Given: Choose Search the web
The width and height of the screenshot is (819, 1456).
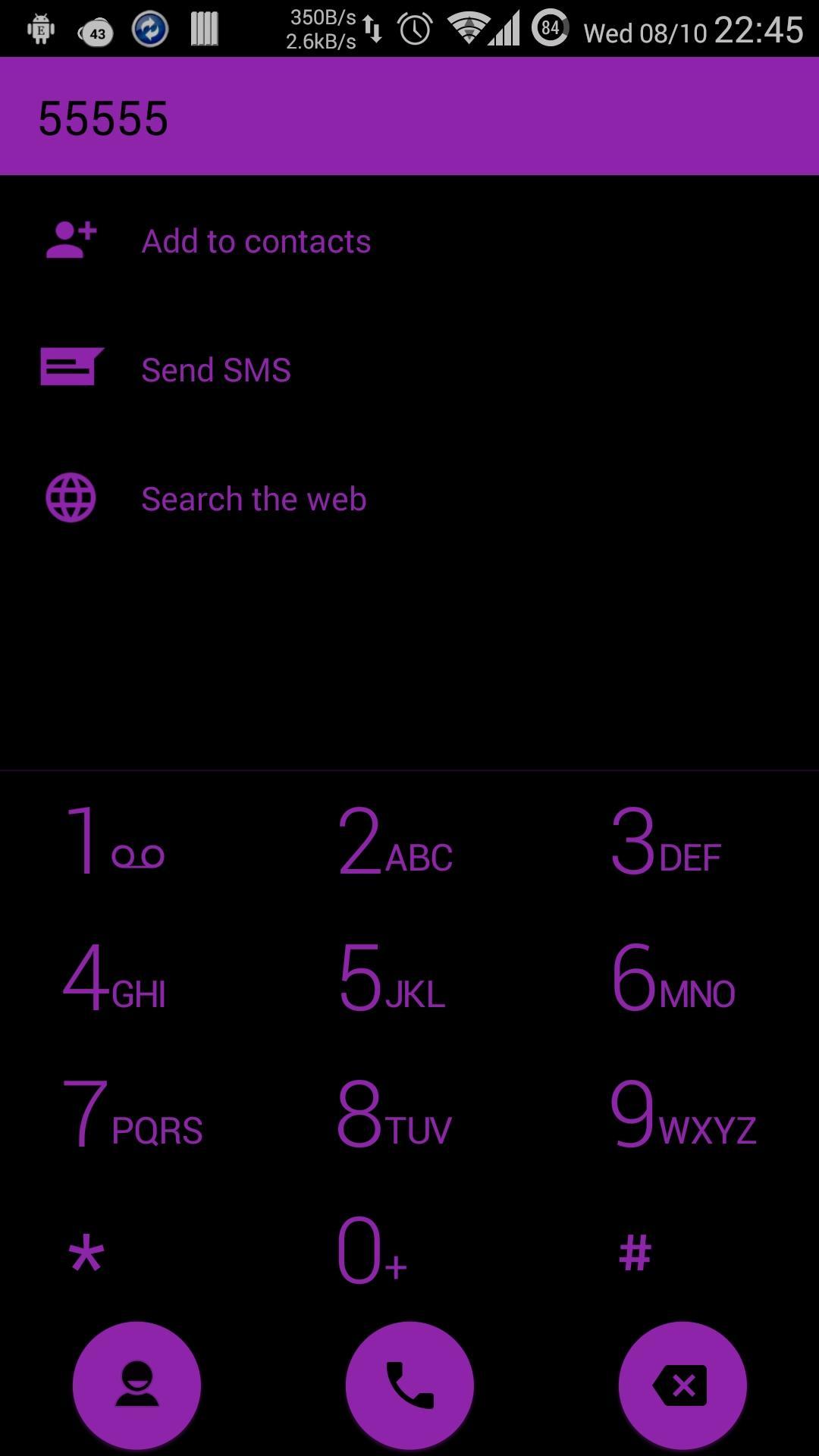Looking at the screenshot, I should pos(253,498).
